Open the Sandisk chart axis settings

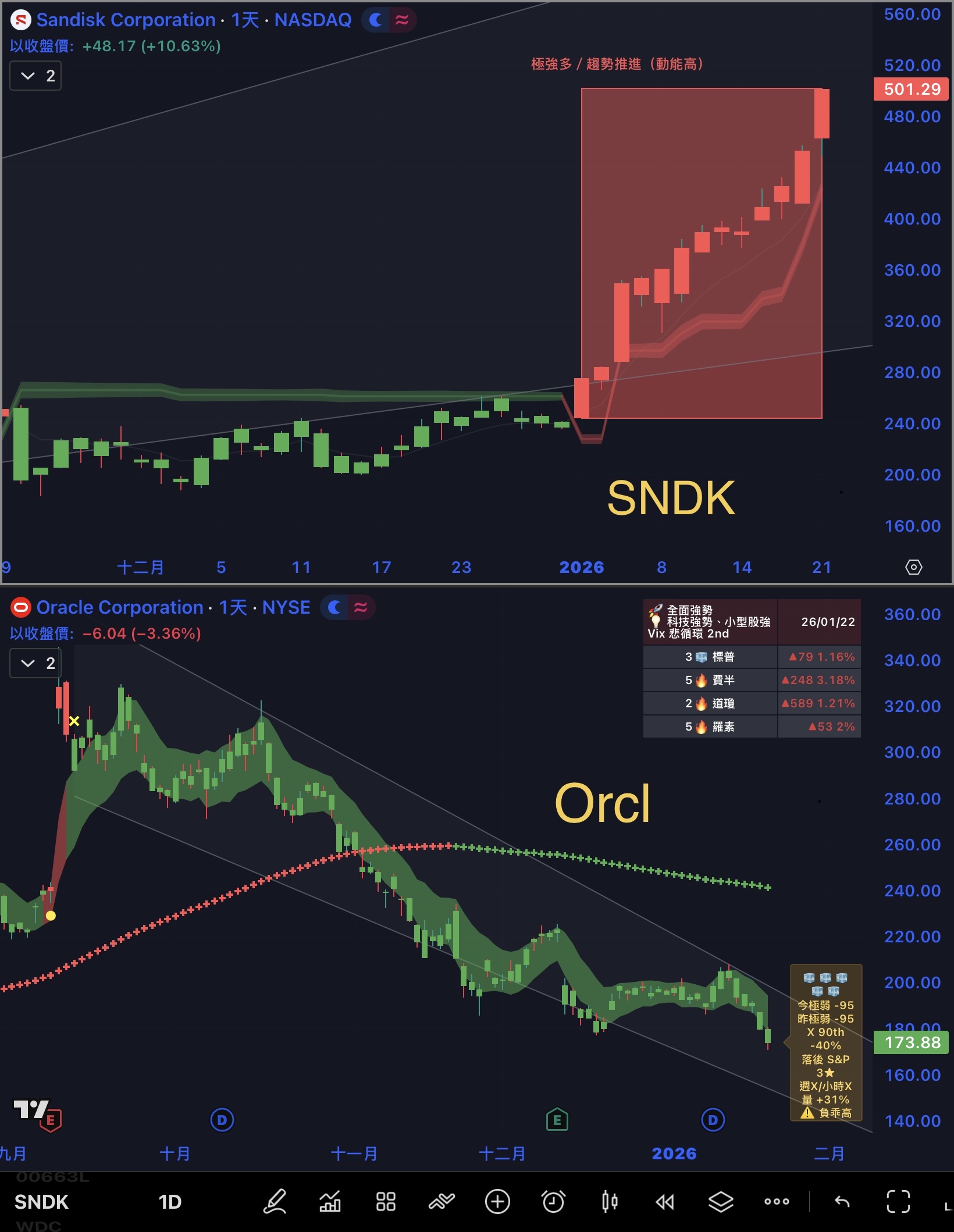coord(913,567)
